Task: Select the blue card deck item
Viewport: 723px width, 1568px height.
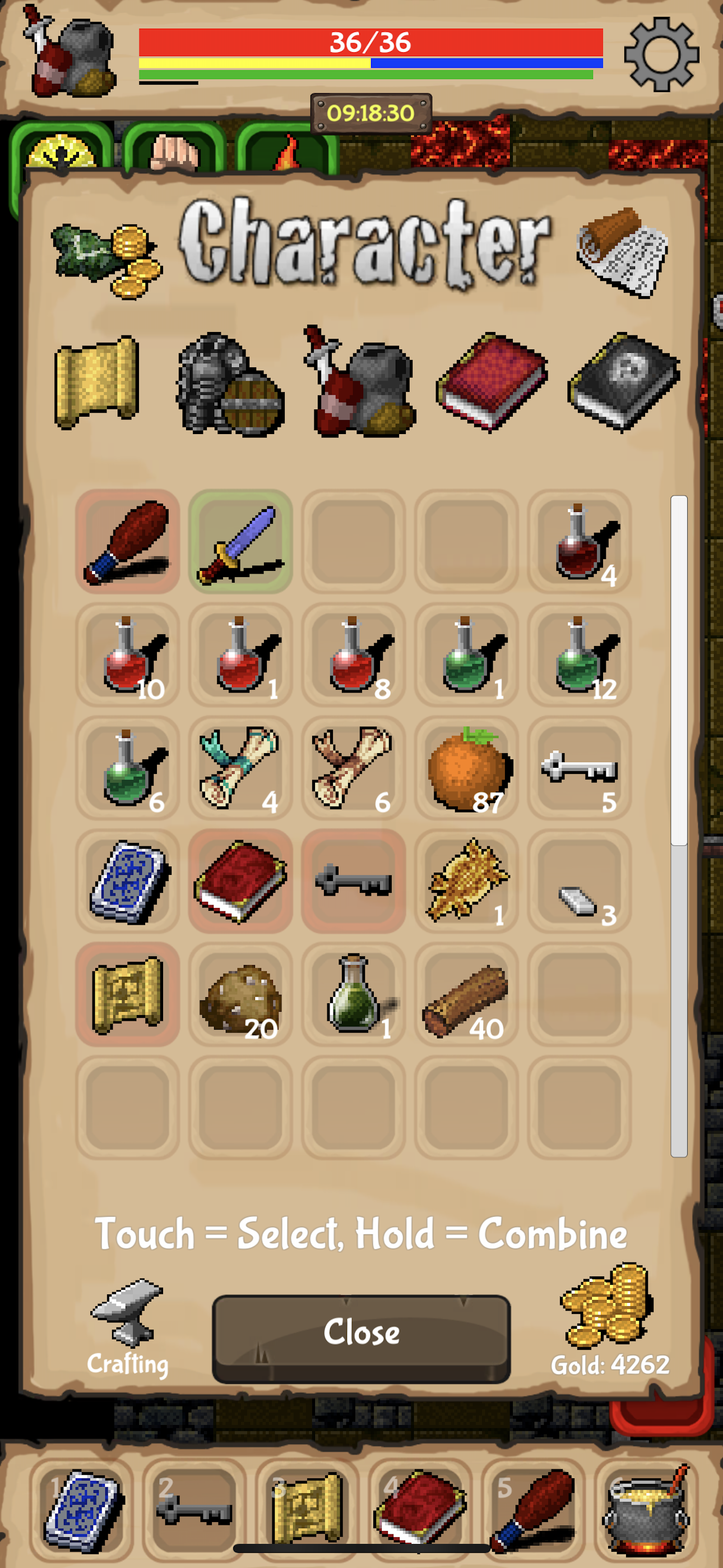Action: [x=127, y=882]
